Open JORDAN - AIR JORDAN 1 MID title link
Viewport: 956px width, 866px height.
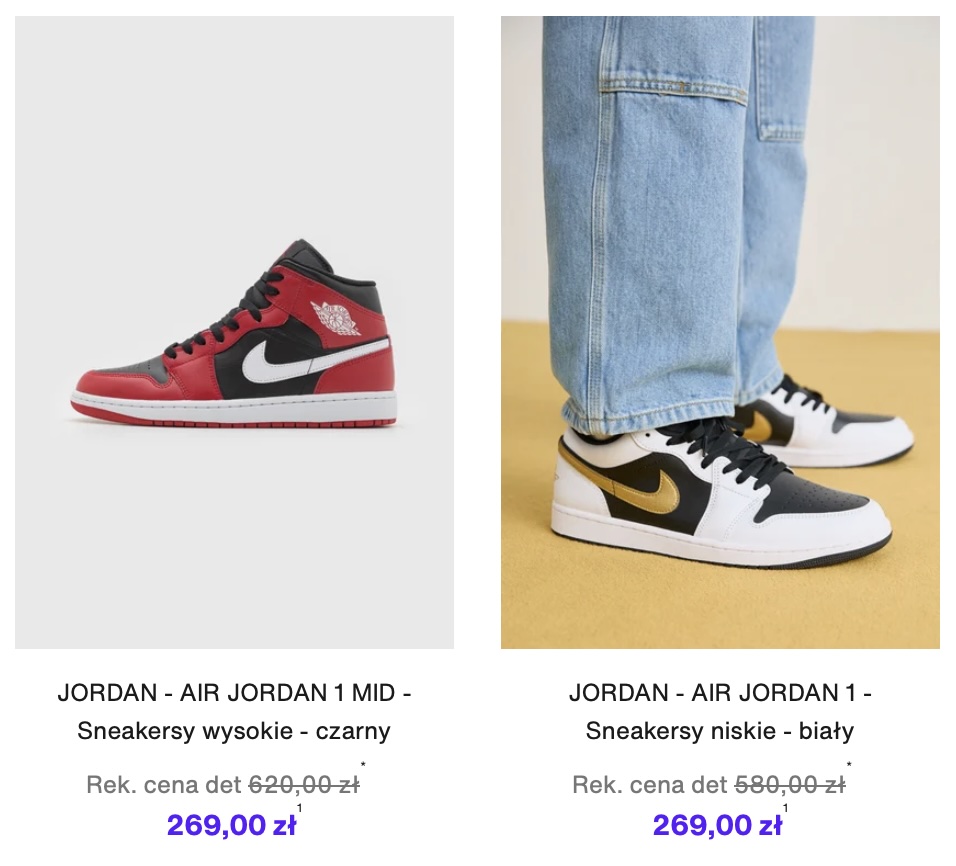pos(234,693)
